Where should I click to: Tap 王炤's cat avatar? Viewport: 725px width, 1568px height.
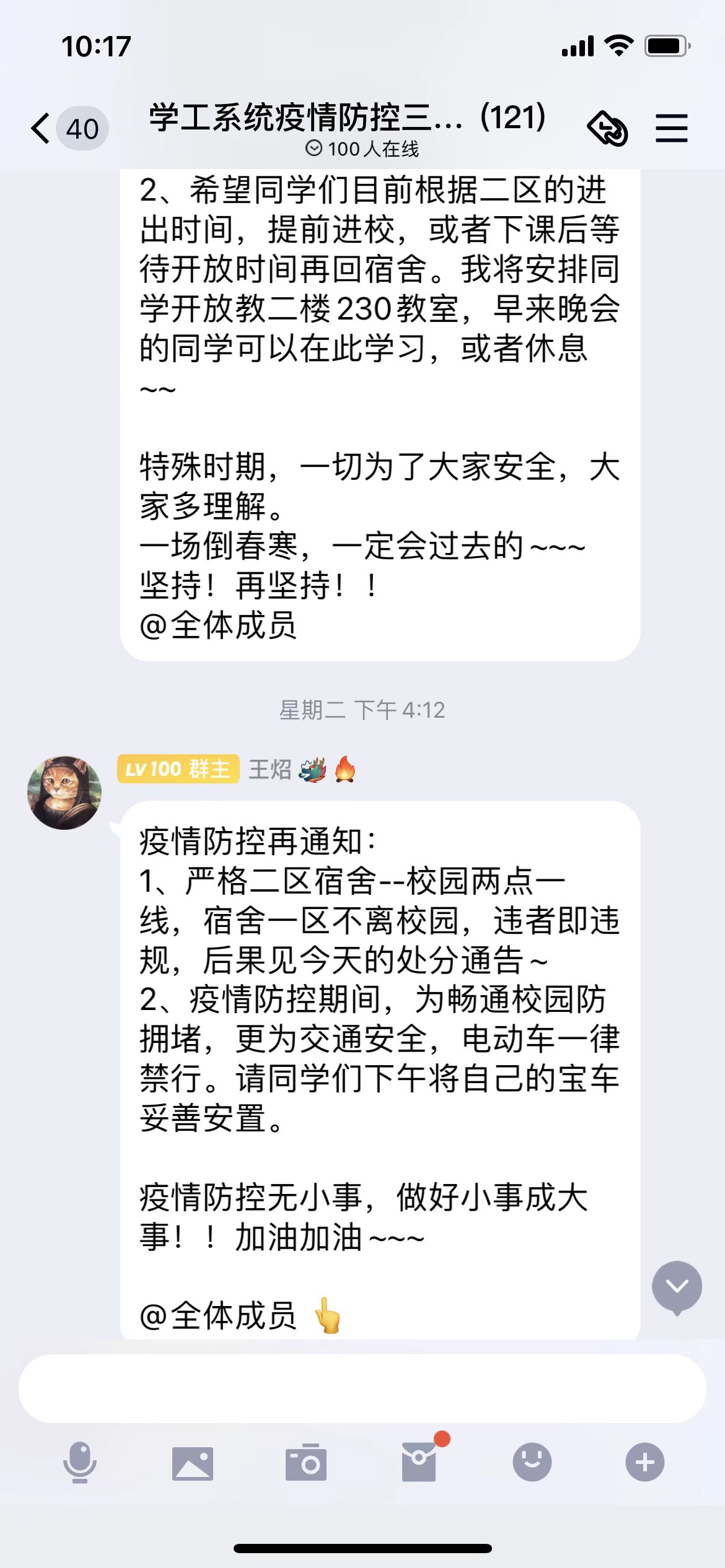tap(64, 792)
